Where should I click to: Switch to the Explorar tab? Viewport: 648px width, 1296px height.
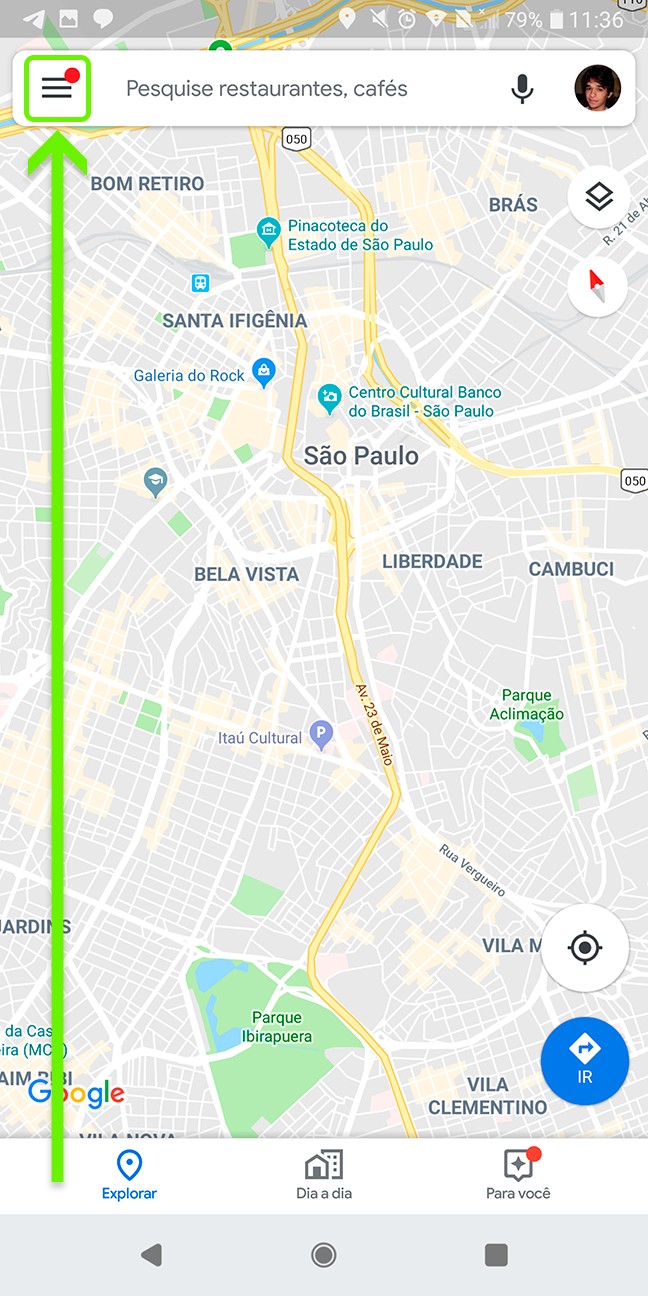pos(129,1175)
